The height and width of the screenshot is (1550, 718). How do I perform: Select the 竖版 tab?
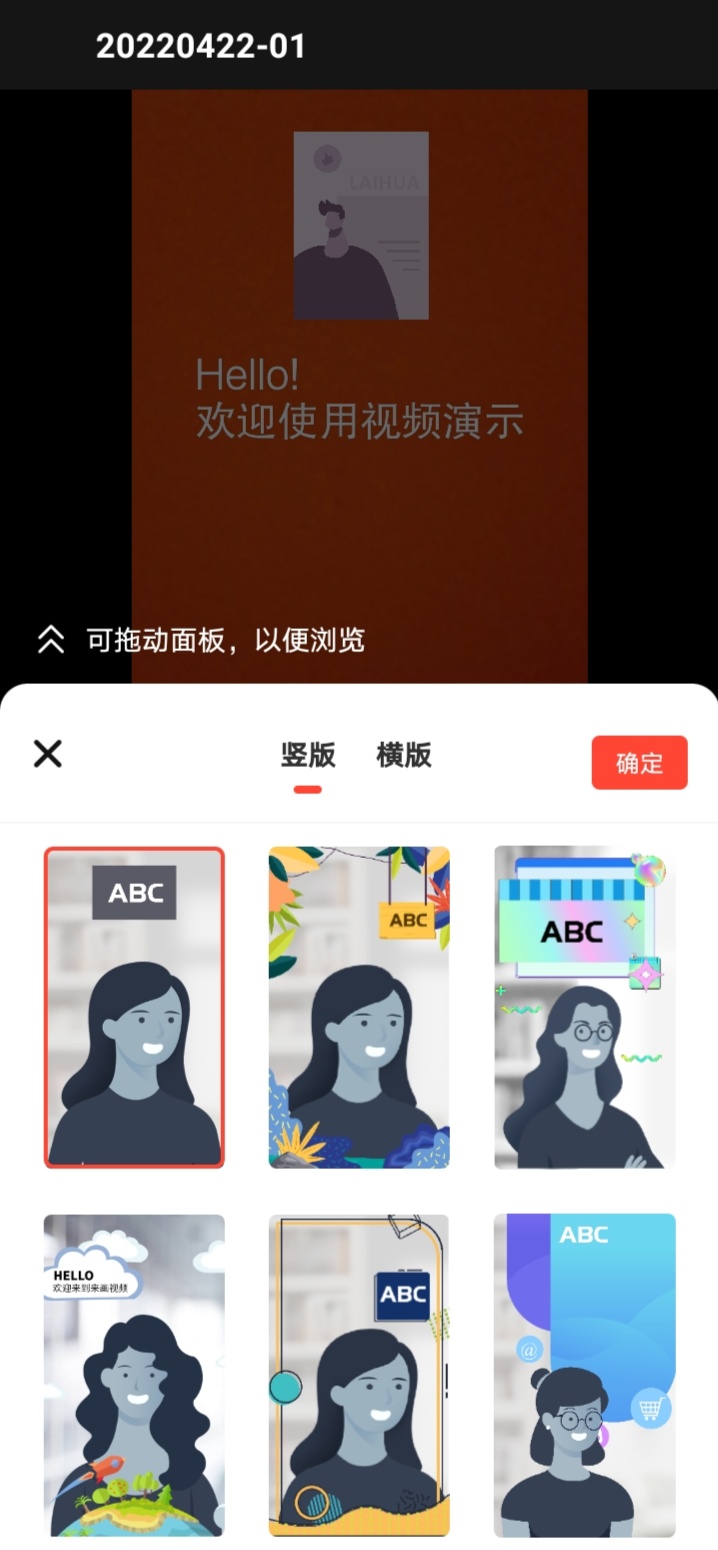pyautogui.click(x=308, y=755)
